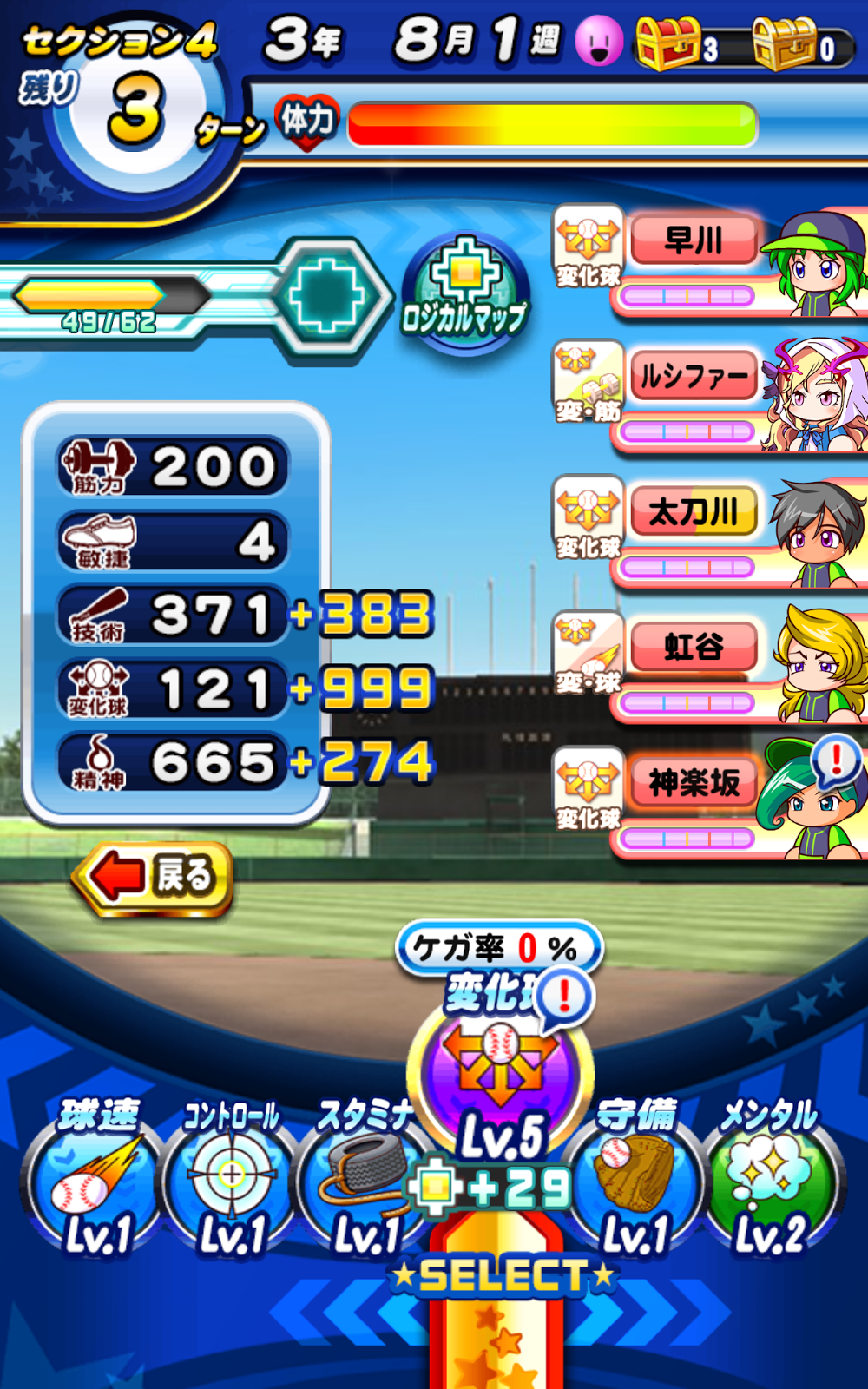Tap the 戻る back button
The height and width of the screenshot is (1389, 868).
pyautogui.click(x=154, y=878)
